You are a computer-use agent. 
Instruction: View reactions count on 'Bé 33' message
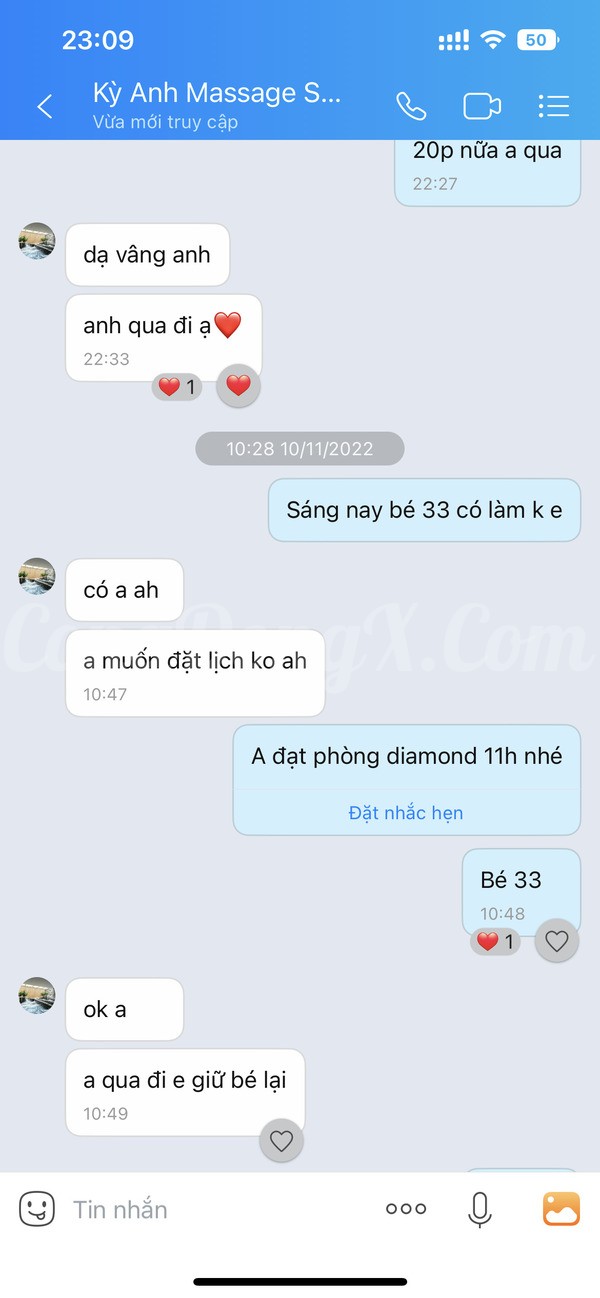(495, 942)
